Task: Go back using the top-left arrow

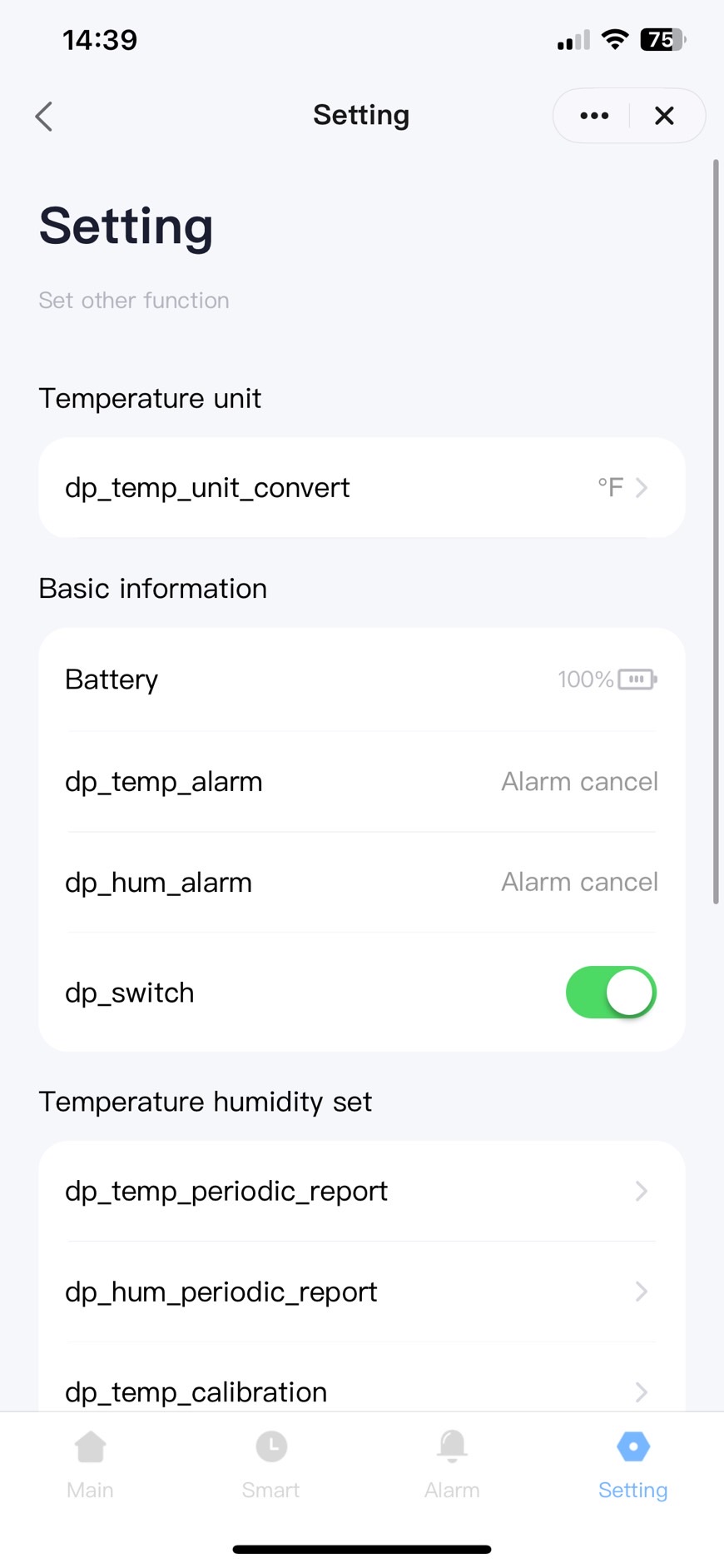Action: tap(44, 117)
